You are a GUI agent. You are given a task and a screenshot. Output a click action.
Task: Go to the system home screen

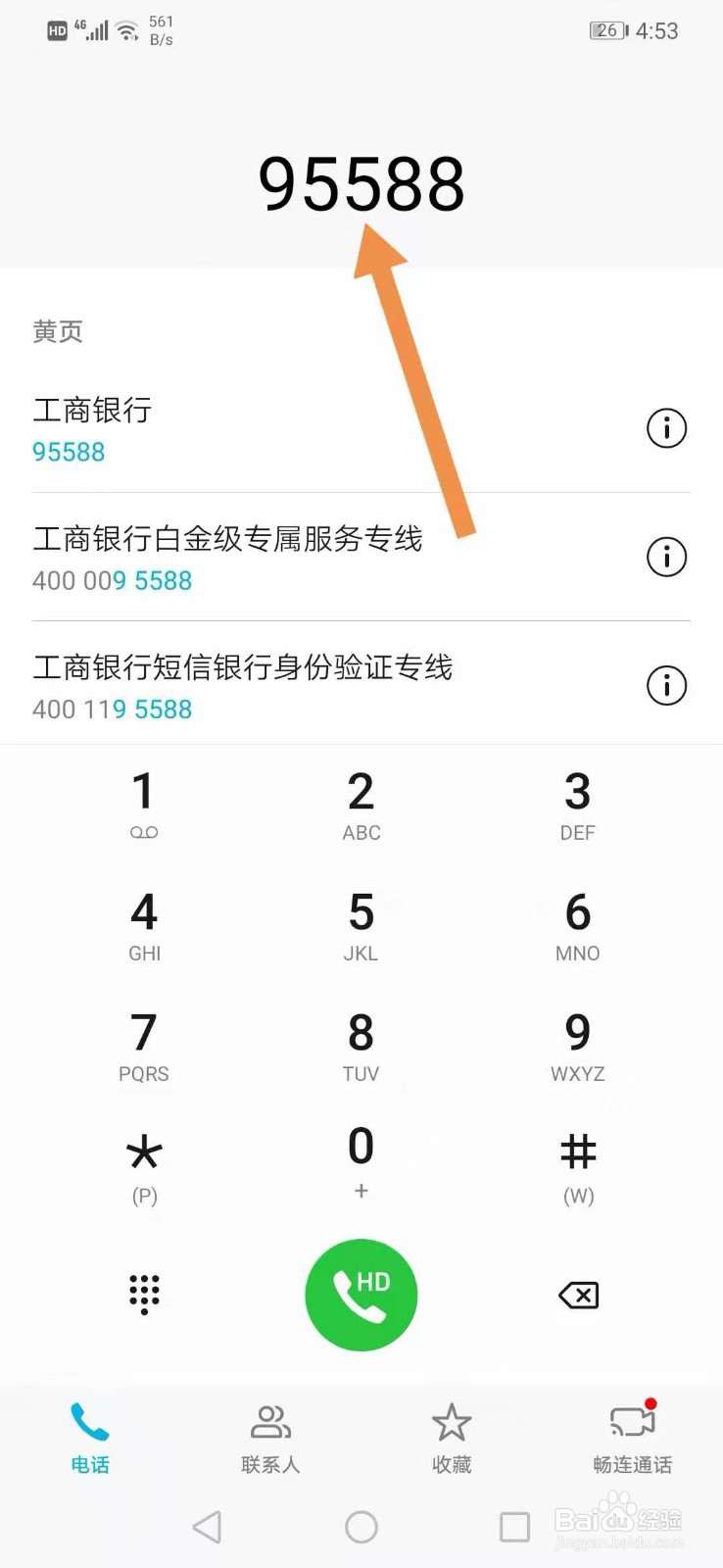coord(361,1527)
